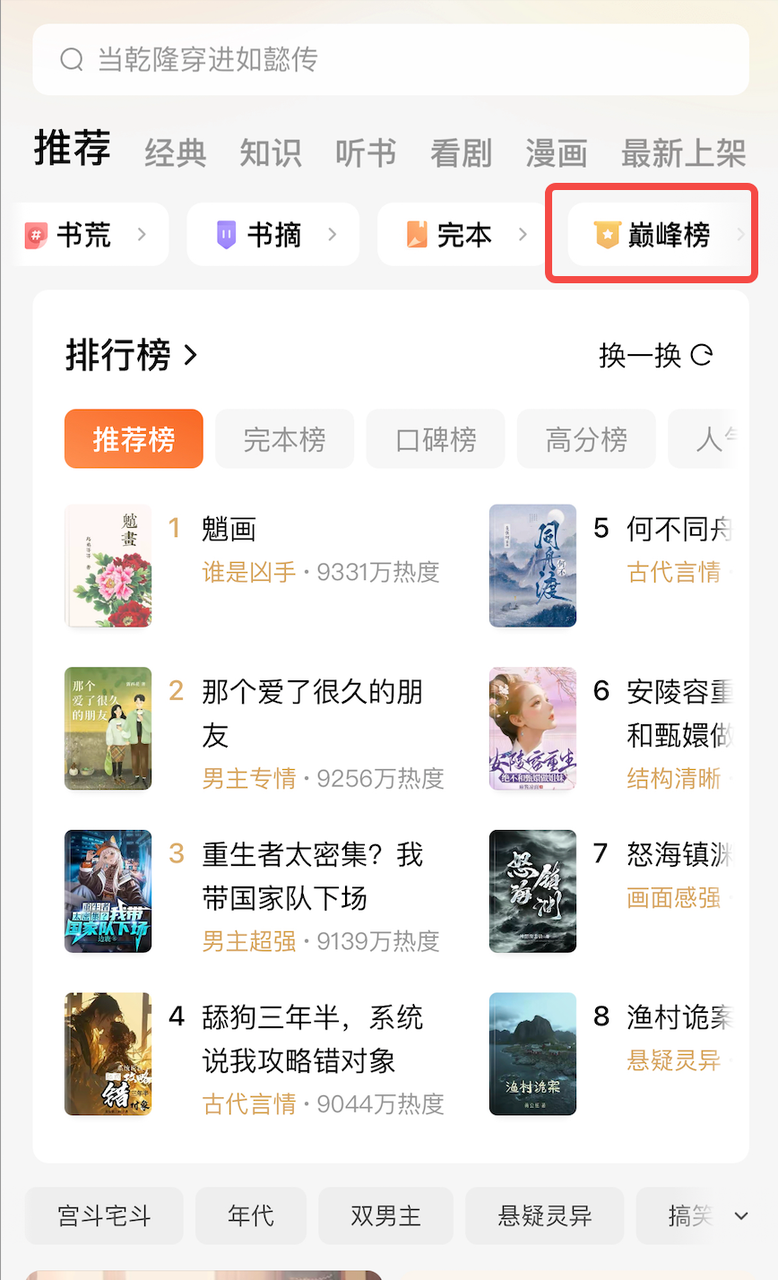Open the 最新上架 tab

click(683, 153)
